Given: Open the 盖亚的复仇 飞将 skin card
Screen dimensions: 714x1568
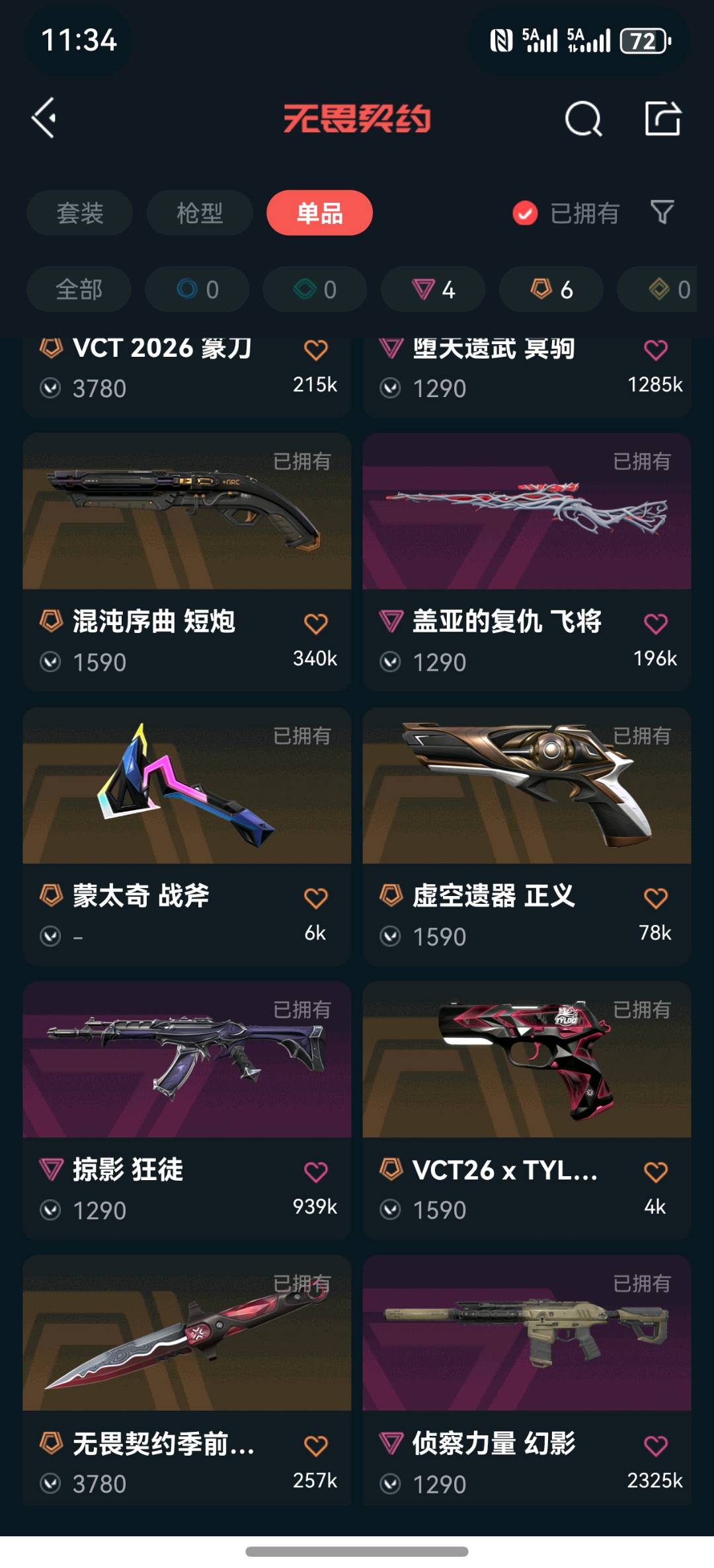Looking at the screenshot, I should pyautogui.click(x=527, y=562).
